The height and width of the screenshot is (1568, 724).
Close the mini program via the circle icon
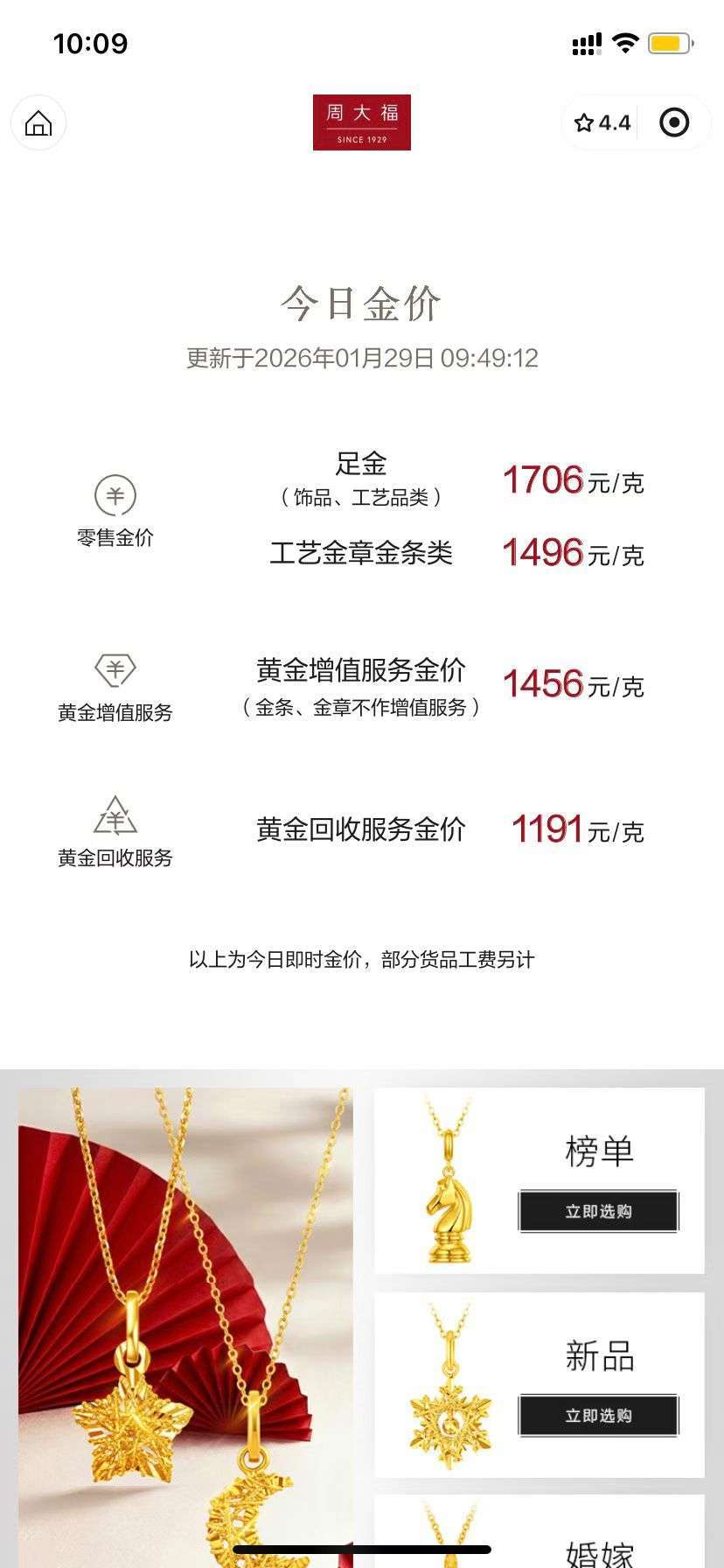click(673, 123)
